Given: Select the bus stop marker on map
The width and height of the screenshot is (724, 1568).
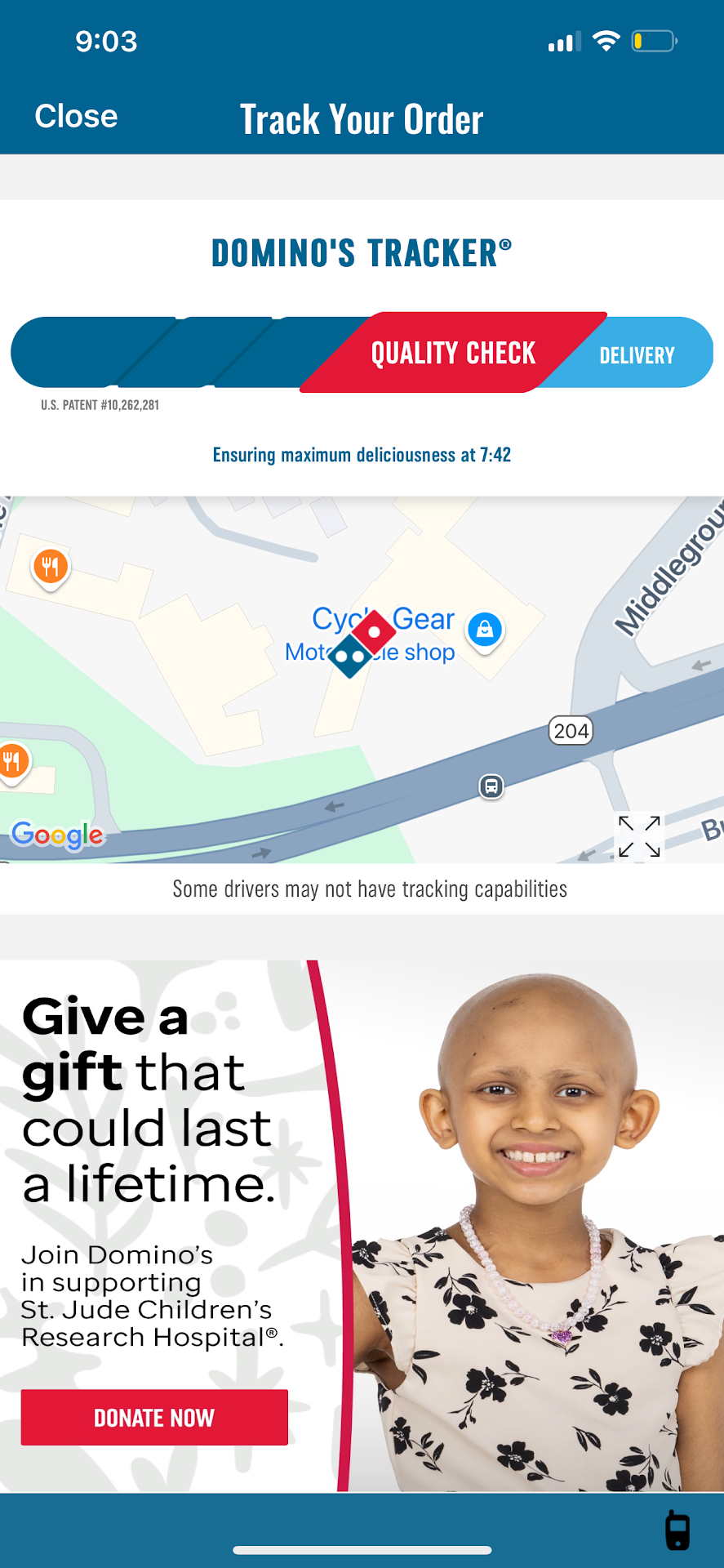Looking at the screenshot, I should tap(491, 786).
